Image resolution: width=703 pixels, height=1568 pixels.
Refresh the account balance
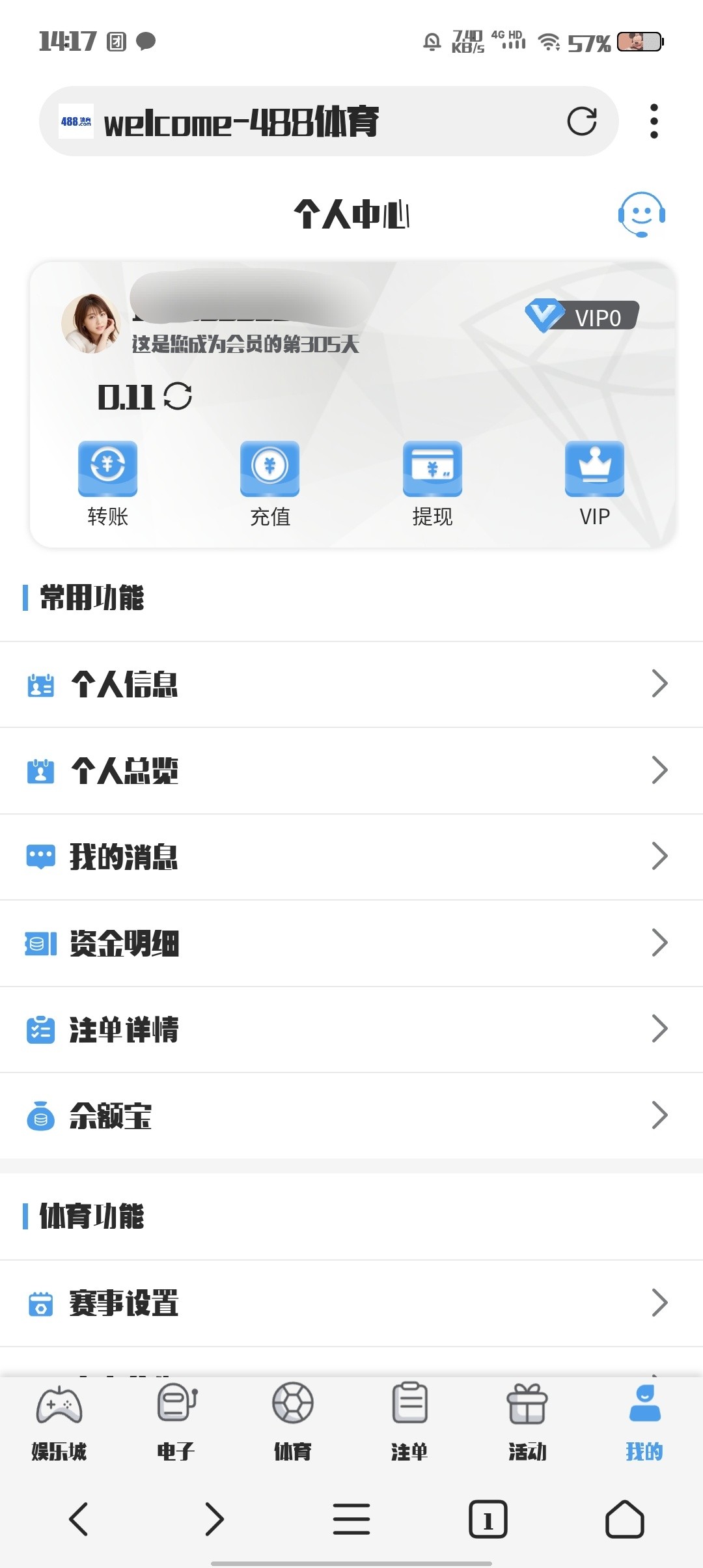178,396
